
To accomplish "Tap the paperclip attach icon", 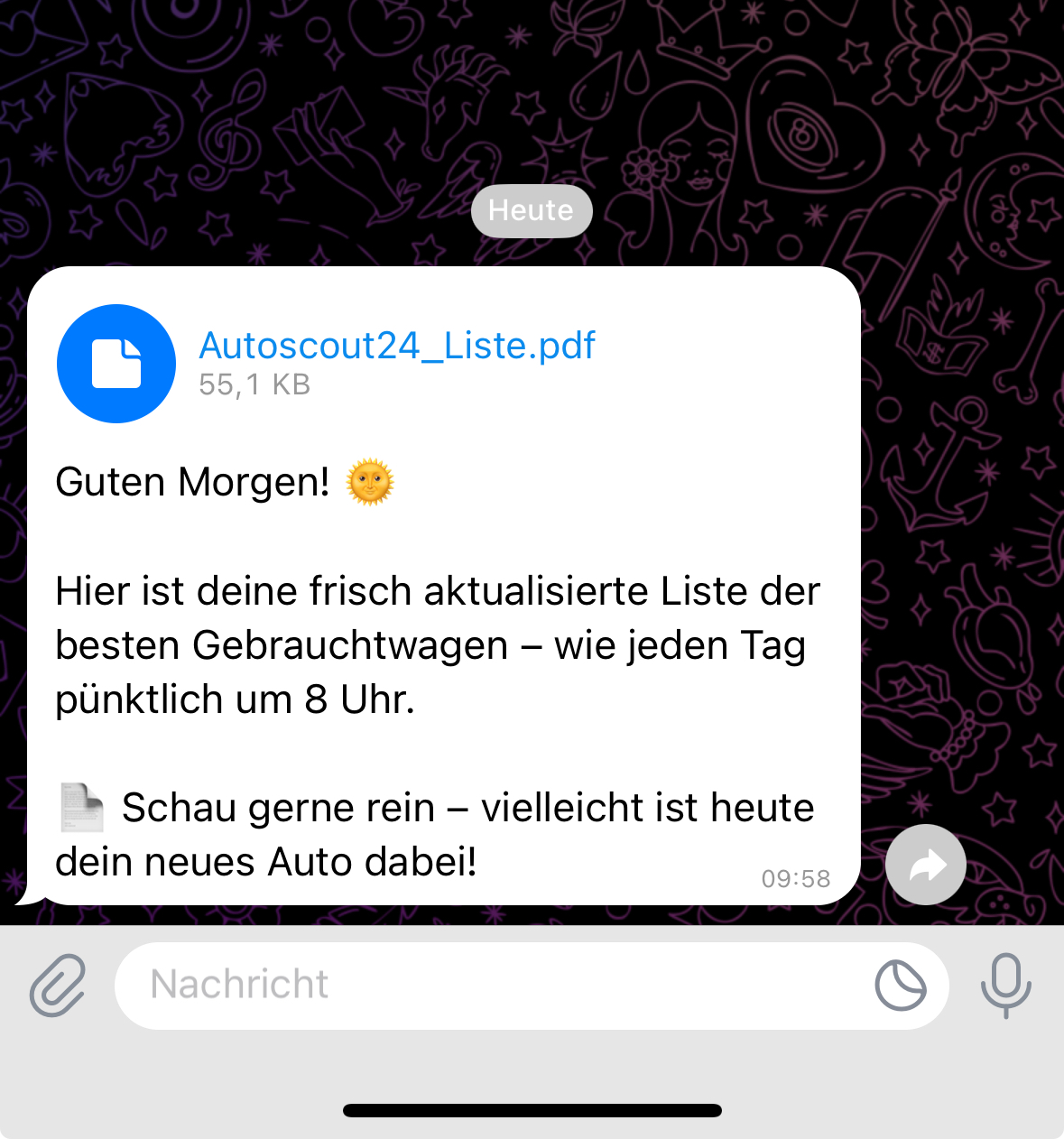I will pyautogui.click(x=58, y=986).
